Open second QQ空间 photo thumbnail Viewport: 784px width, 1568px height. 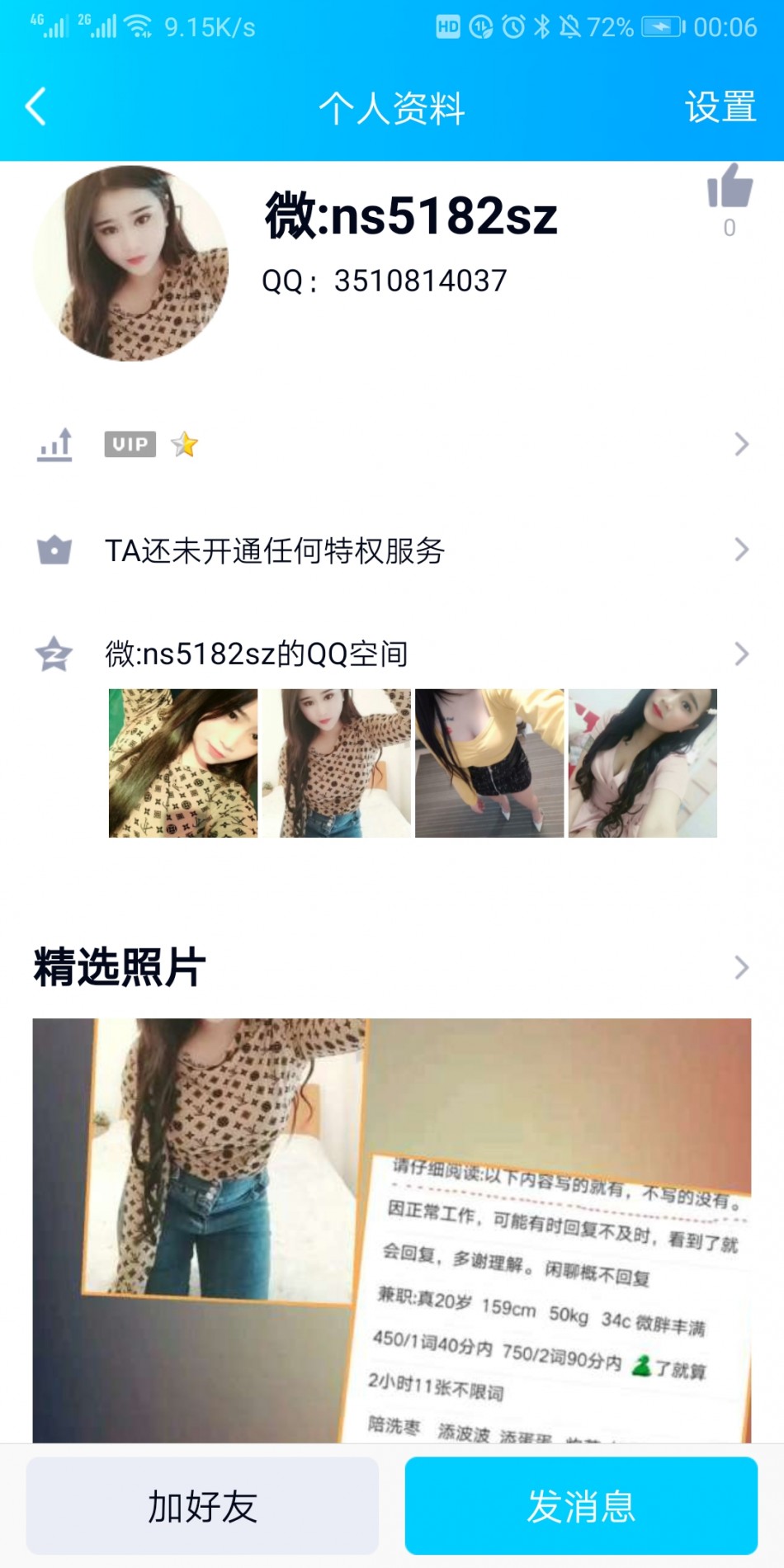click(x=336, y=763)
